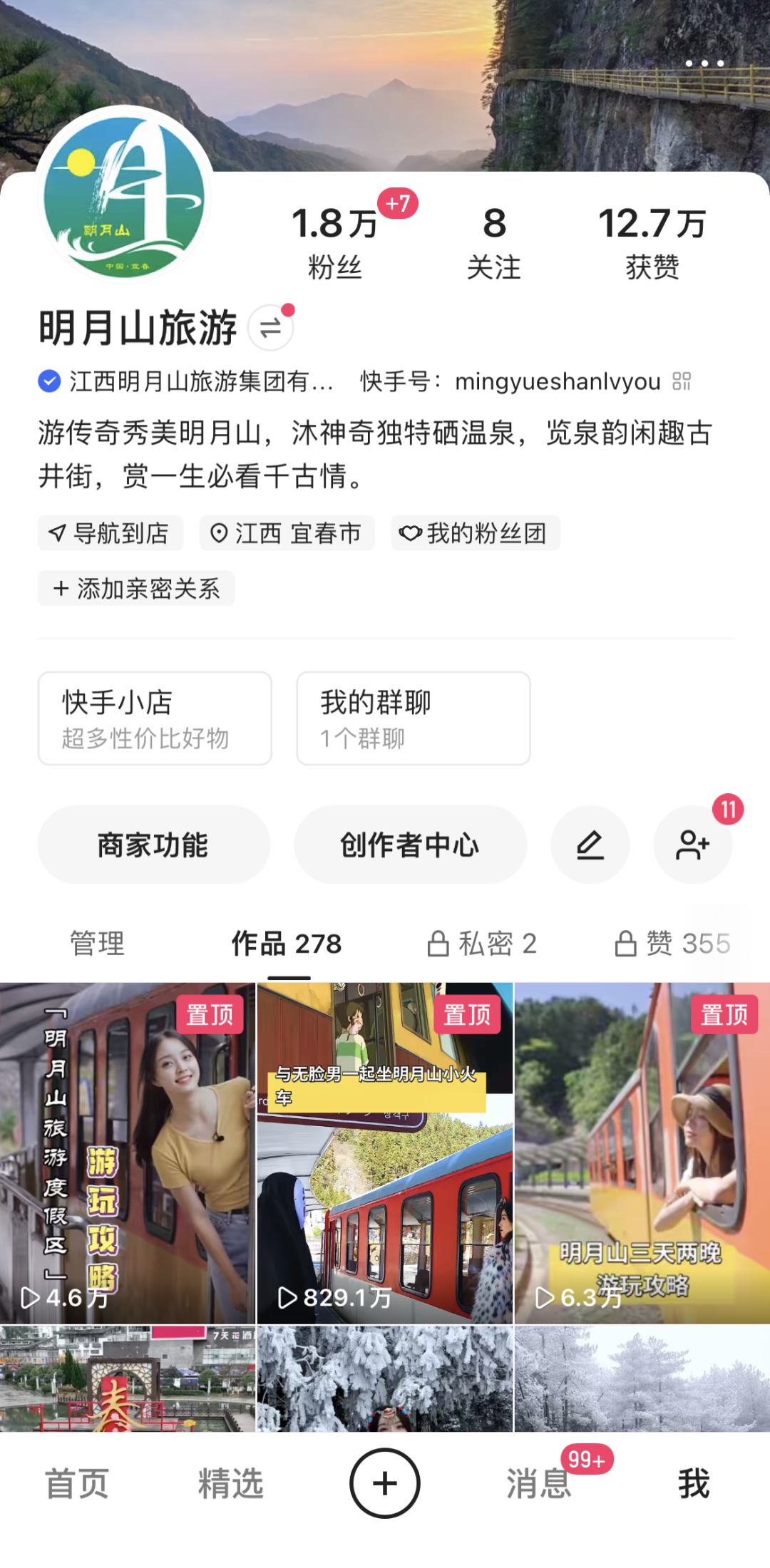Open the profile edit pencil icon
The height and width of the screenshot is (1568, 770).
590,845
